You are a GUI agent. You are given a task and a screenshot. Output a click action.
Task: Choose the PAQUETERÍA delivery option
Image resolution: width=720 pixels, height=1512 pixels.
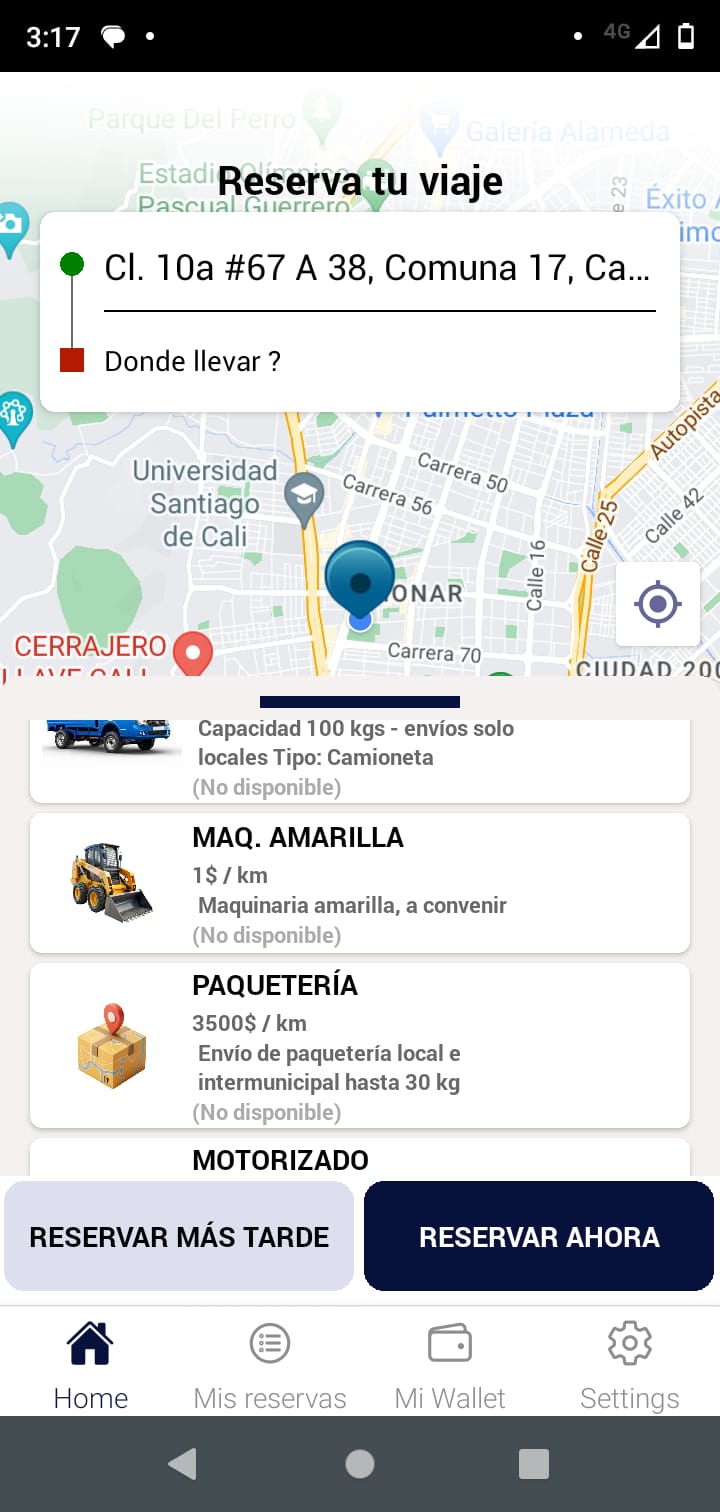[x=360, y=1045]
